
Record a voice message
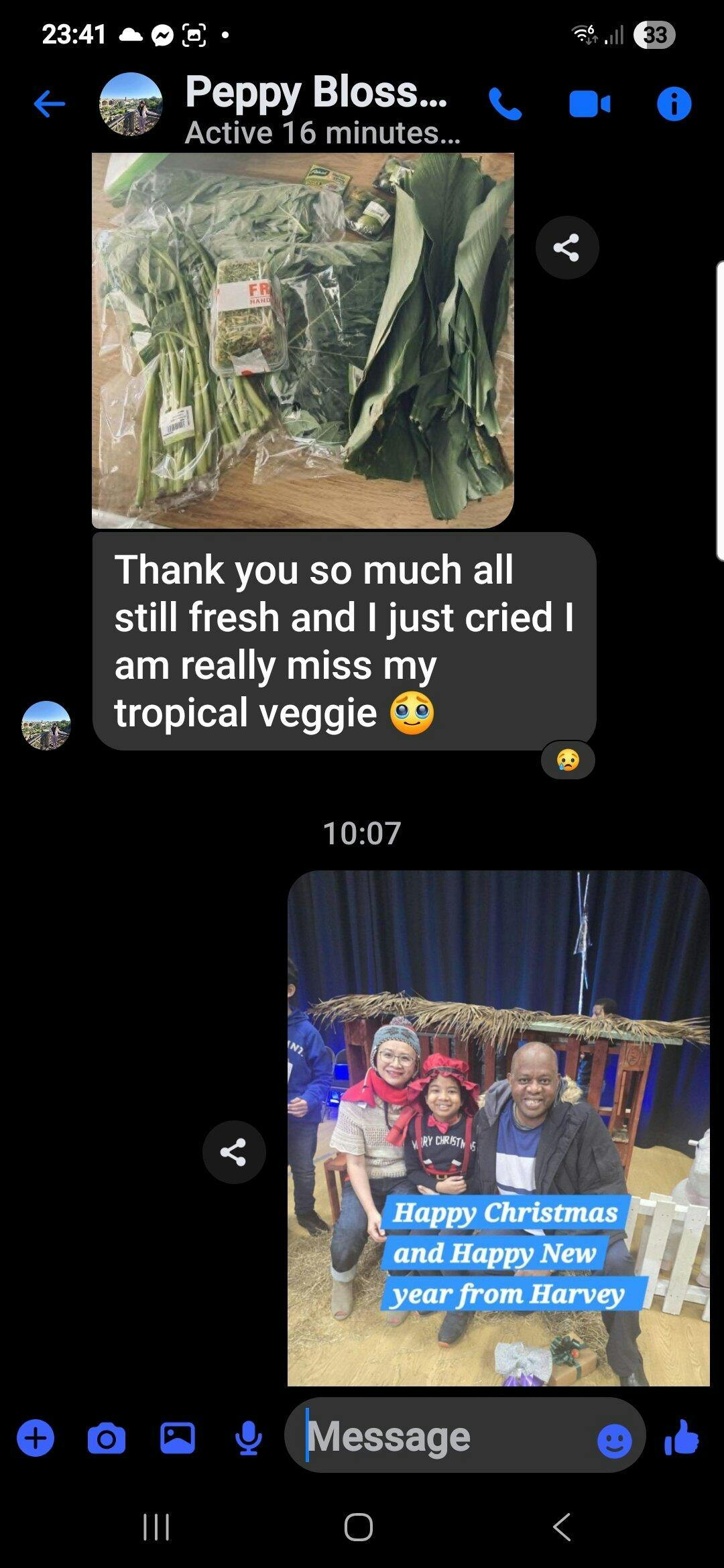click(248, 1438)
